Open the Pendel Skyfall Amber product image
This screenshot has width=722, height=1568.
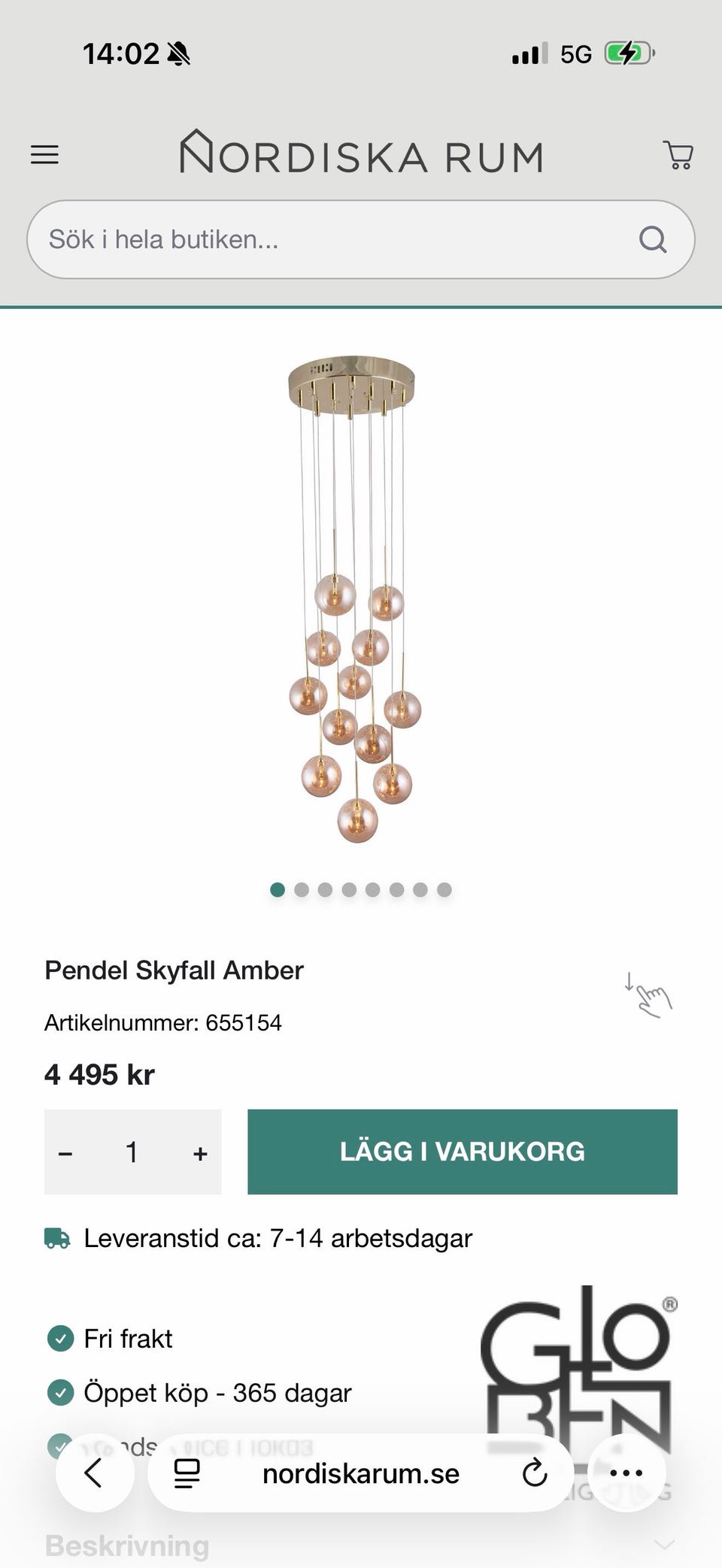353,599
